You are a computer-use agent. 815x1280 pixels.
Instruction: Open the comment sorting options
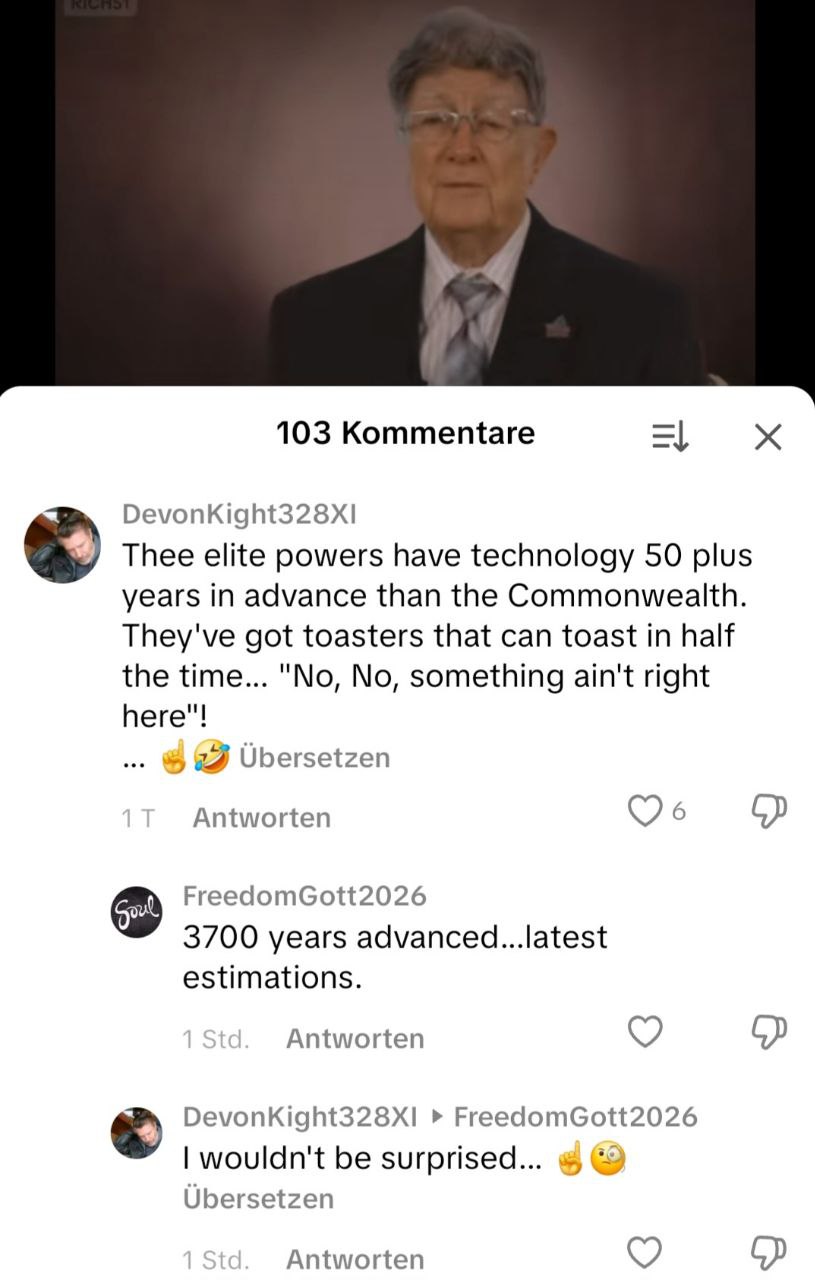[x=670, y=436]
